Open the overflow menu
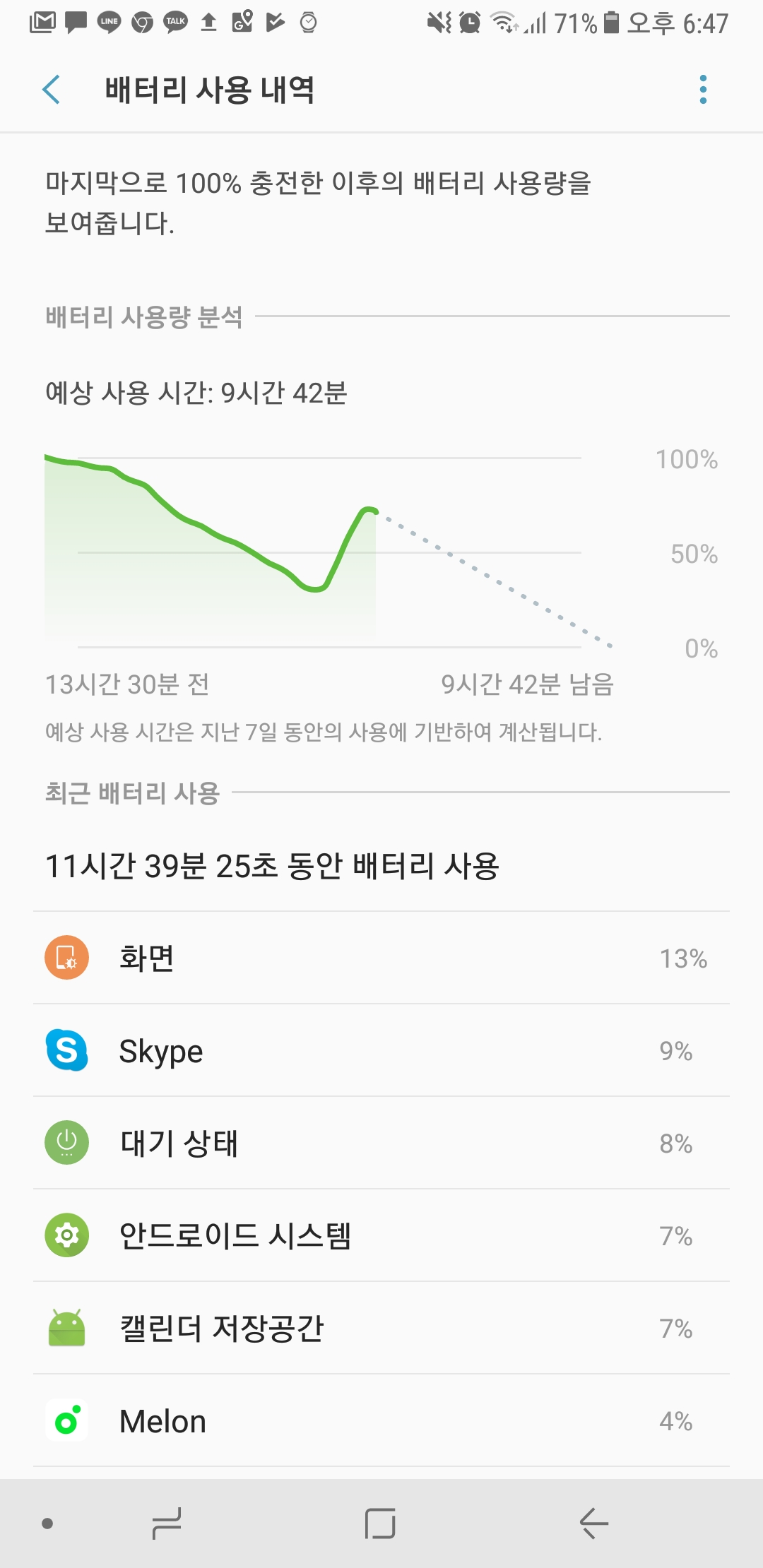 click(702, 90)
